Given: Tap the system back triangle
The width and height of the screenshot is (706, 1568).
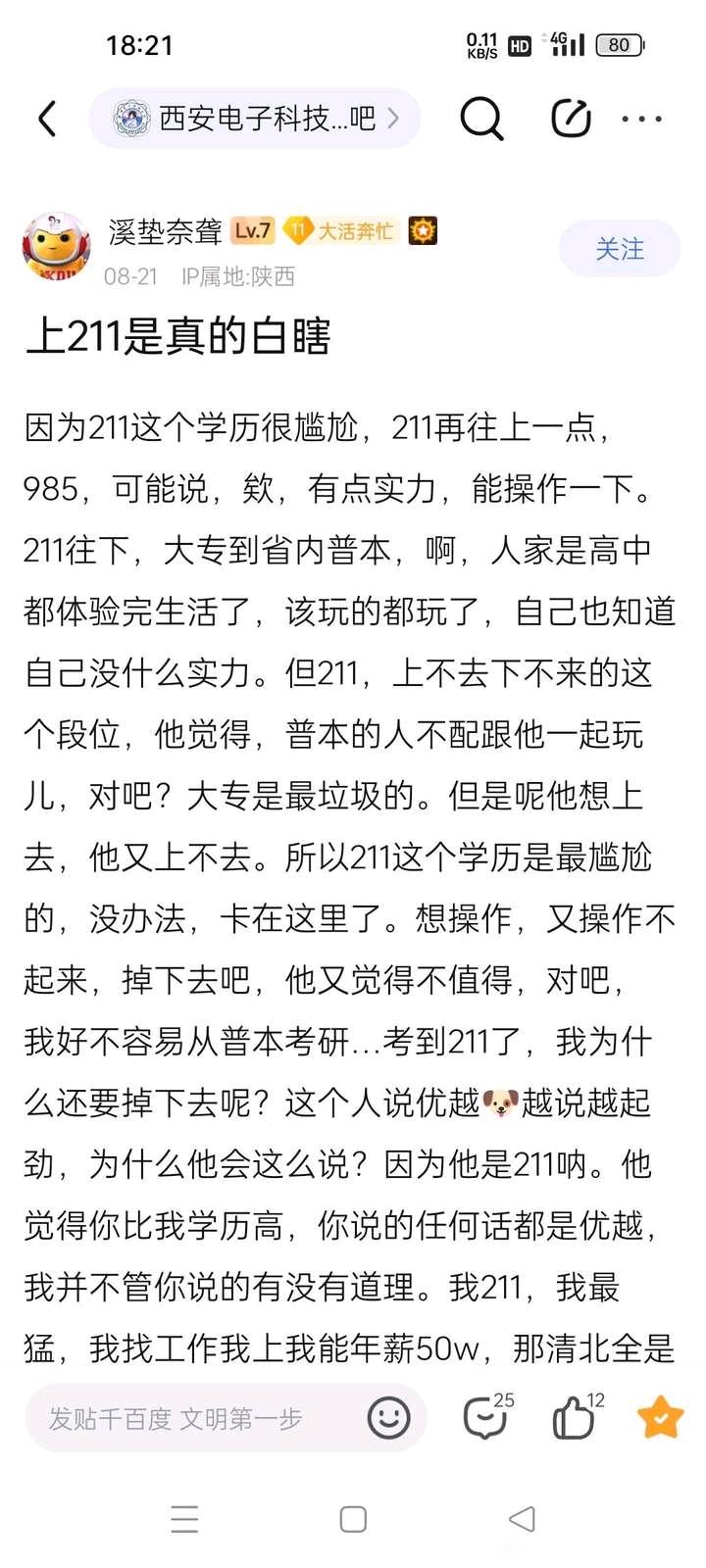Looking at the screenshot, I should point(522,1519).
